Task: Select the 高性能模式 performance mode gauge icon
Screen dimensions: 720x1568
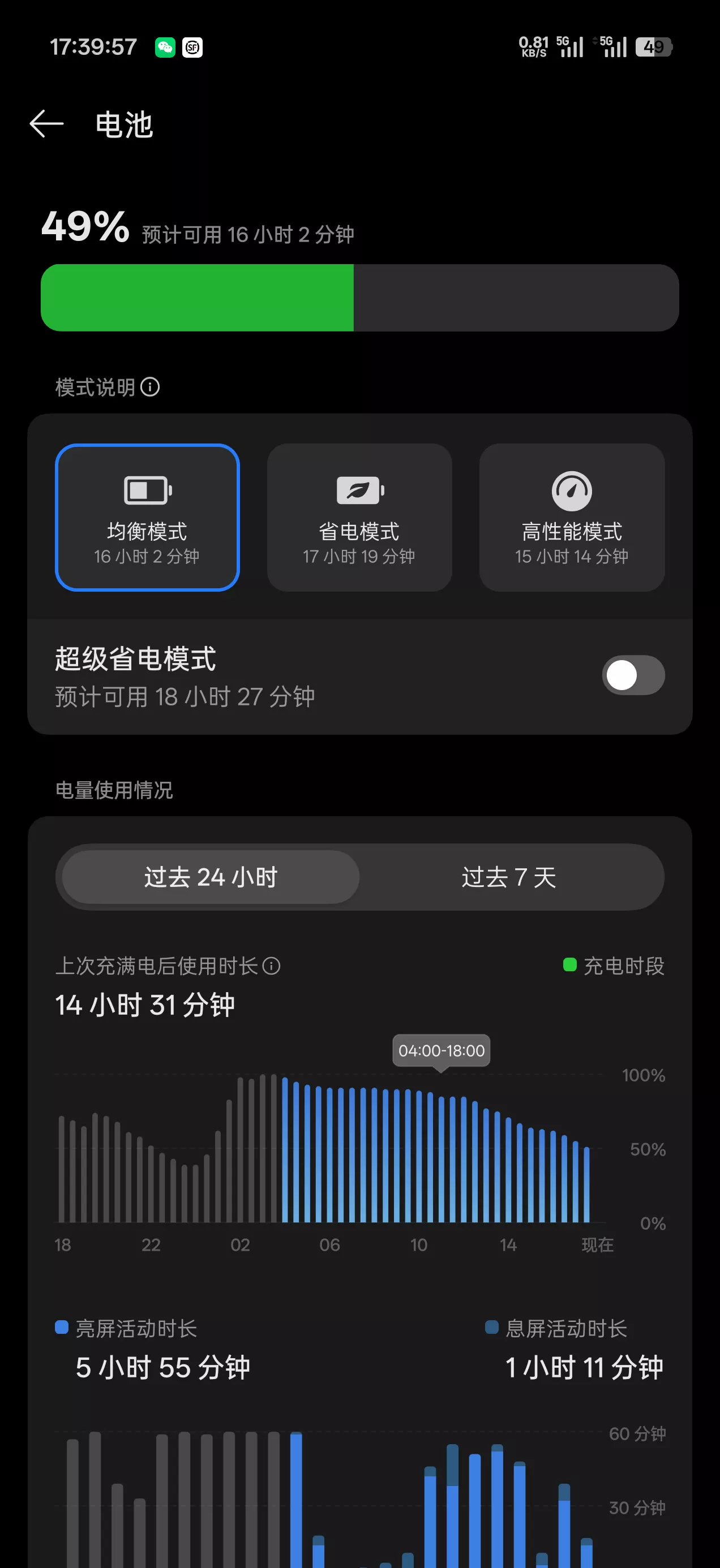Action: [571, 490]
